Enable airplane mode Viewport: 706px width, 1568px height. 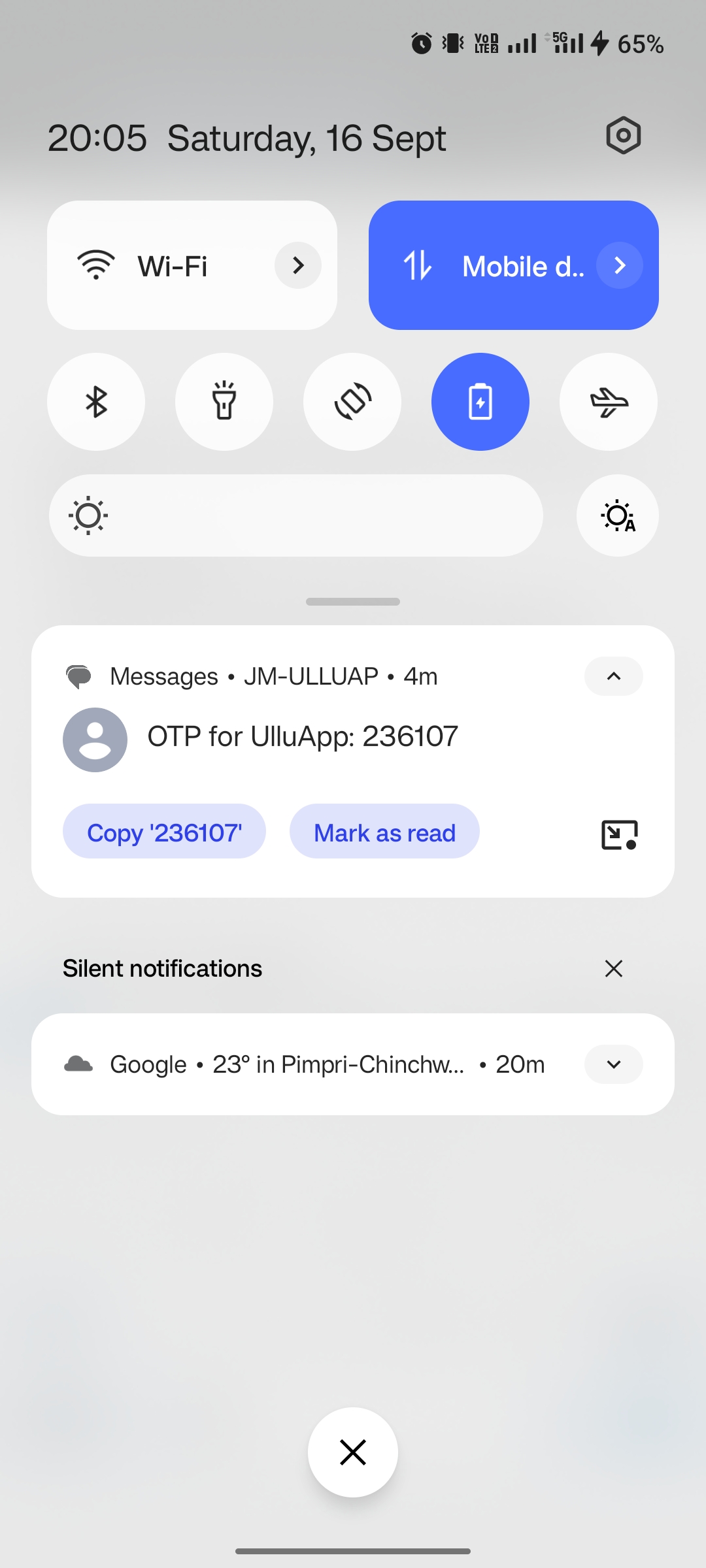pyautogui.click(x=609, y=402)
